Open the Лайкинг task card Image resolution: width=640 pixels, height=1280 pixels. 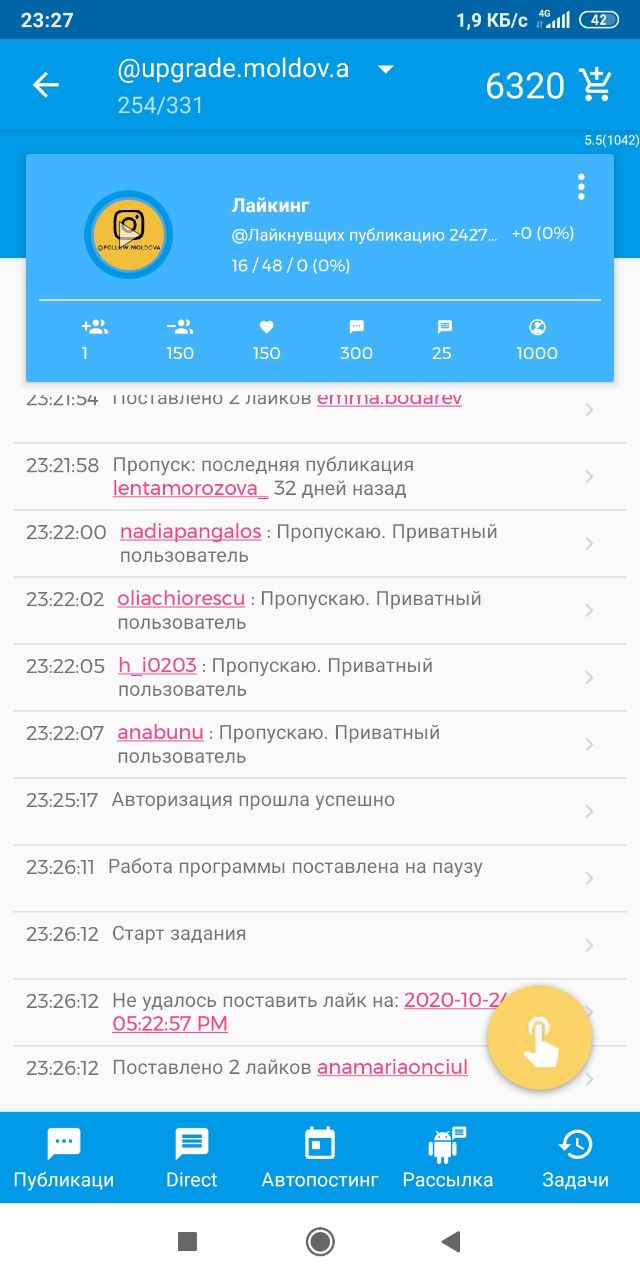tap(320, 268)
